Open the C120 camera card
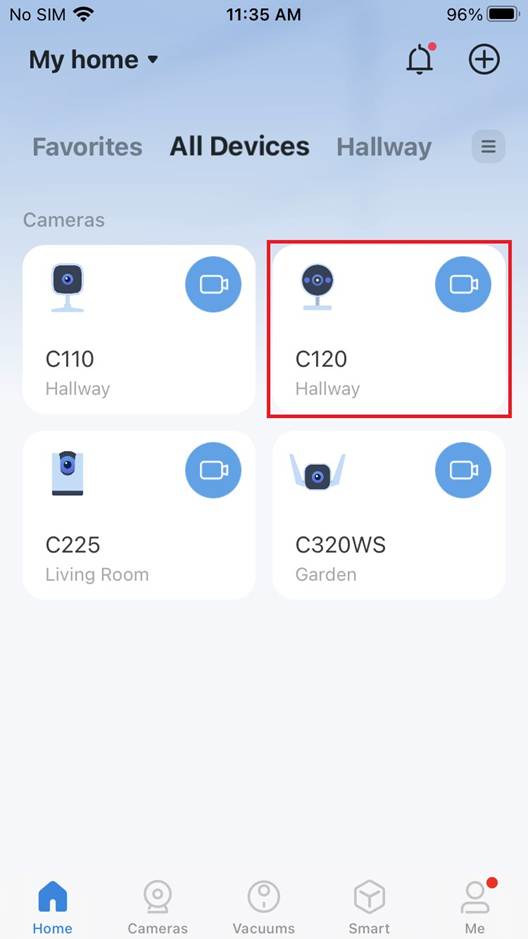 point(389,329)
